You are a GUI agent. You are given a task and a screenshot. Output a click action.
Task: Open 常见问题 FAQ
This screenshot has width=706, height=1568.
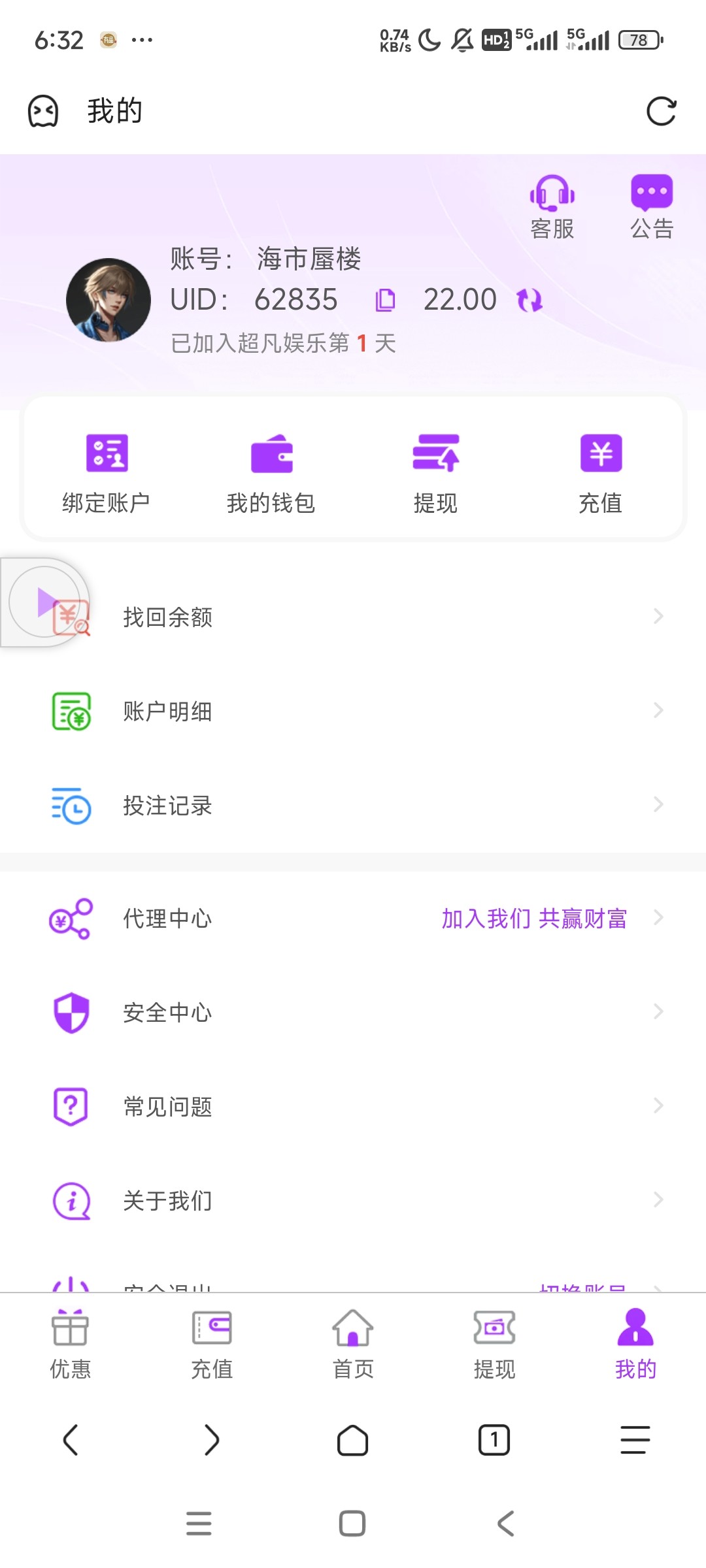(x=353, y=1107)
